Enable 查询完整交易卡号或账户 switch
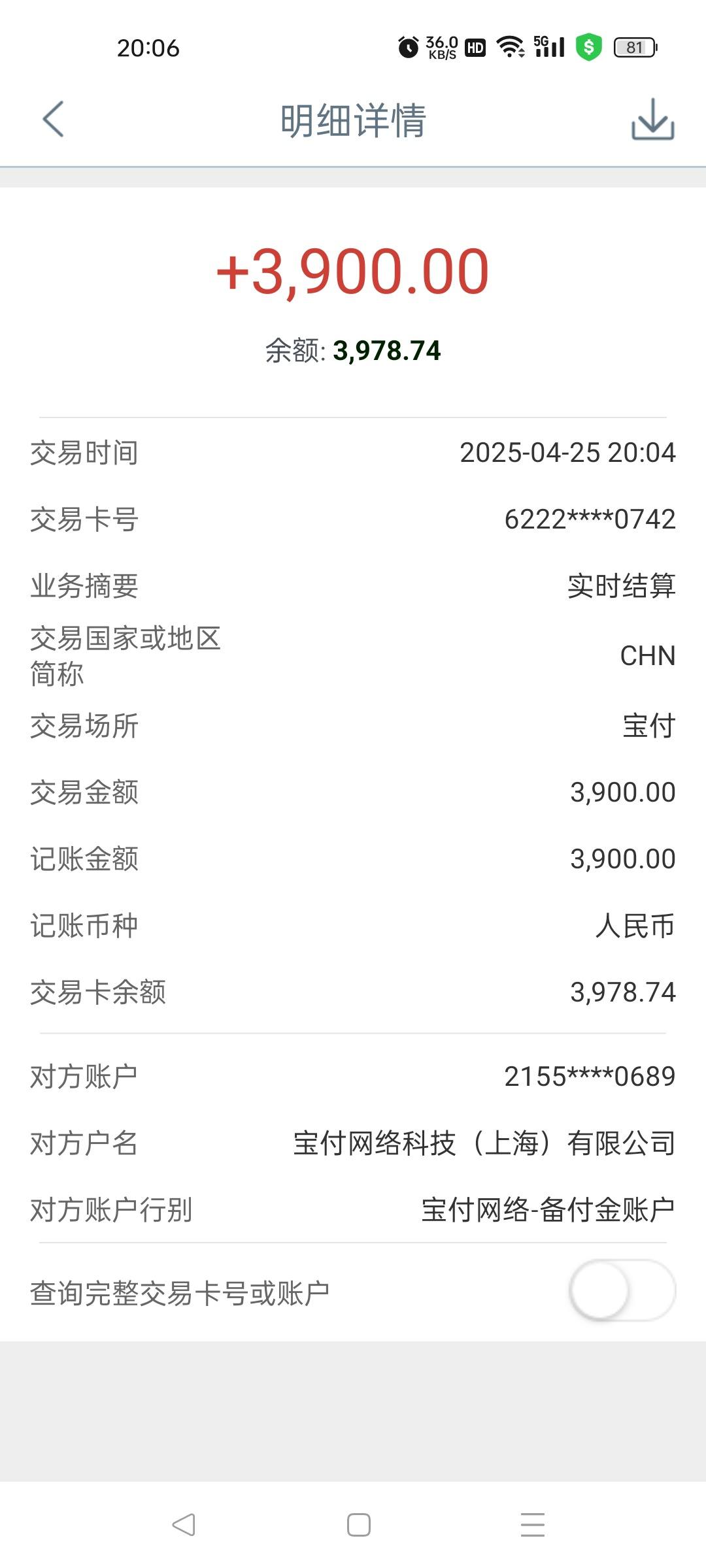 (622, 1290)
